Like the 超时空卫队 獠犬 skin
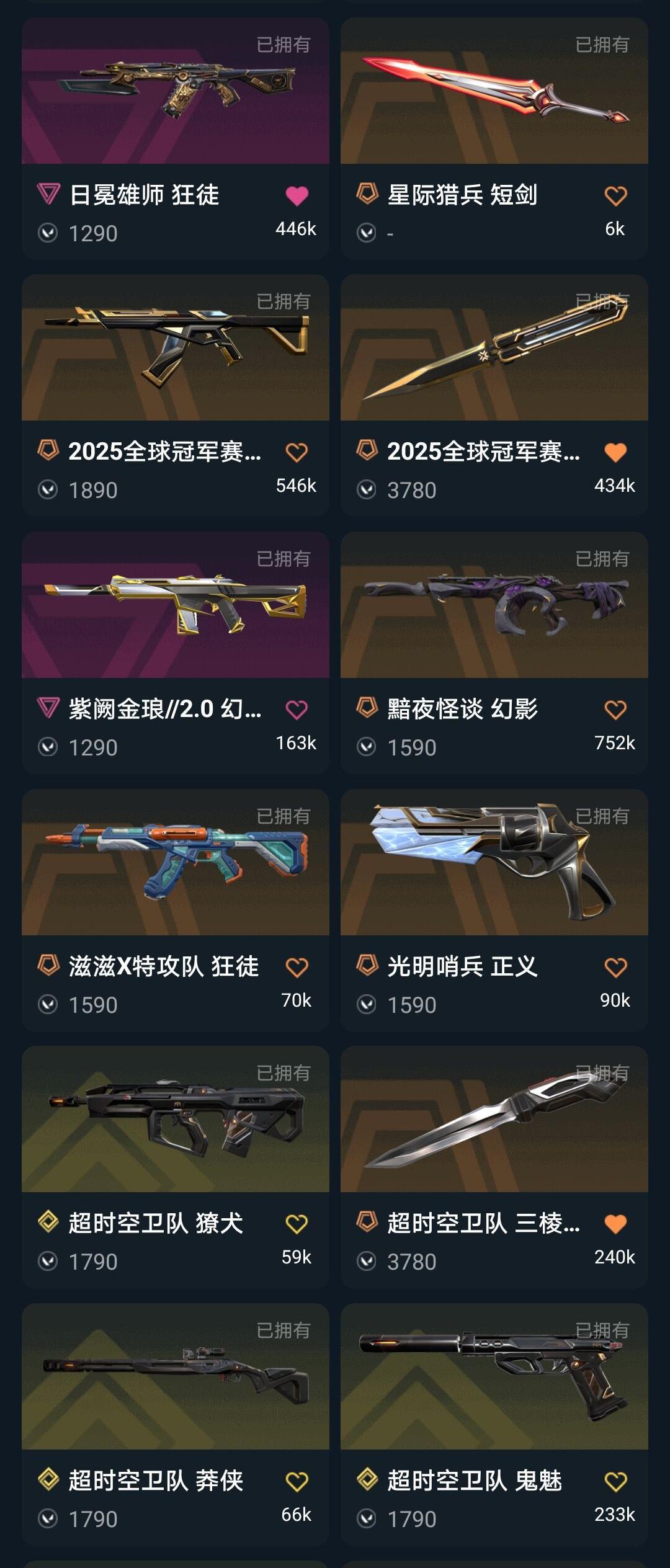Viewport: 670px width, 1568px height. pos(297,1224)
